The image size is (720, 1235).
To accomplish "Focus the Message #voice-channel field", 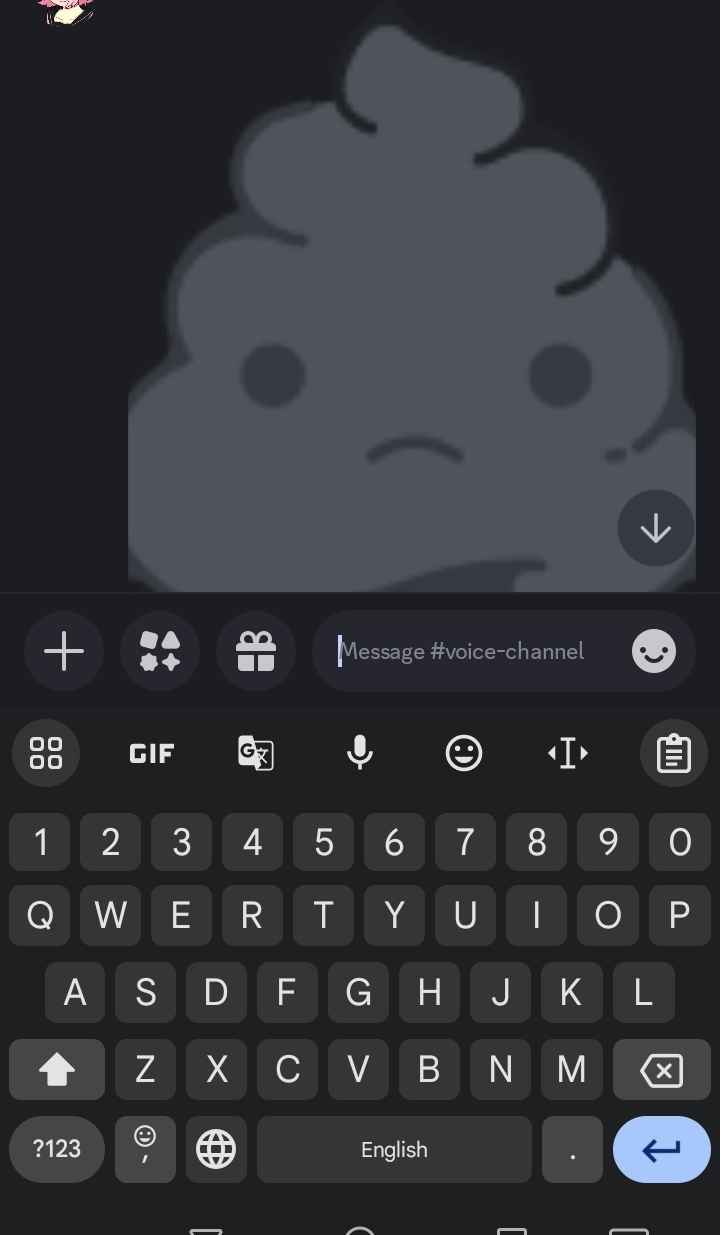I will point(470,652).
